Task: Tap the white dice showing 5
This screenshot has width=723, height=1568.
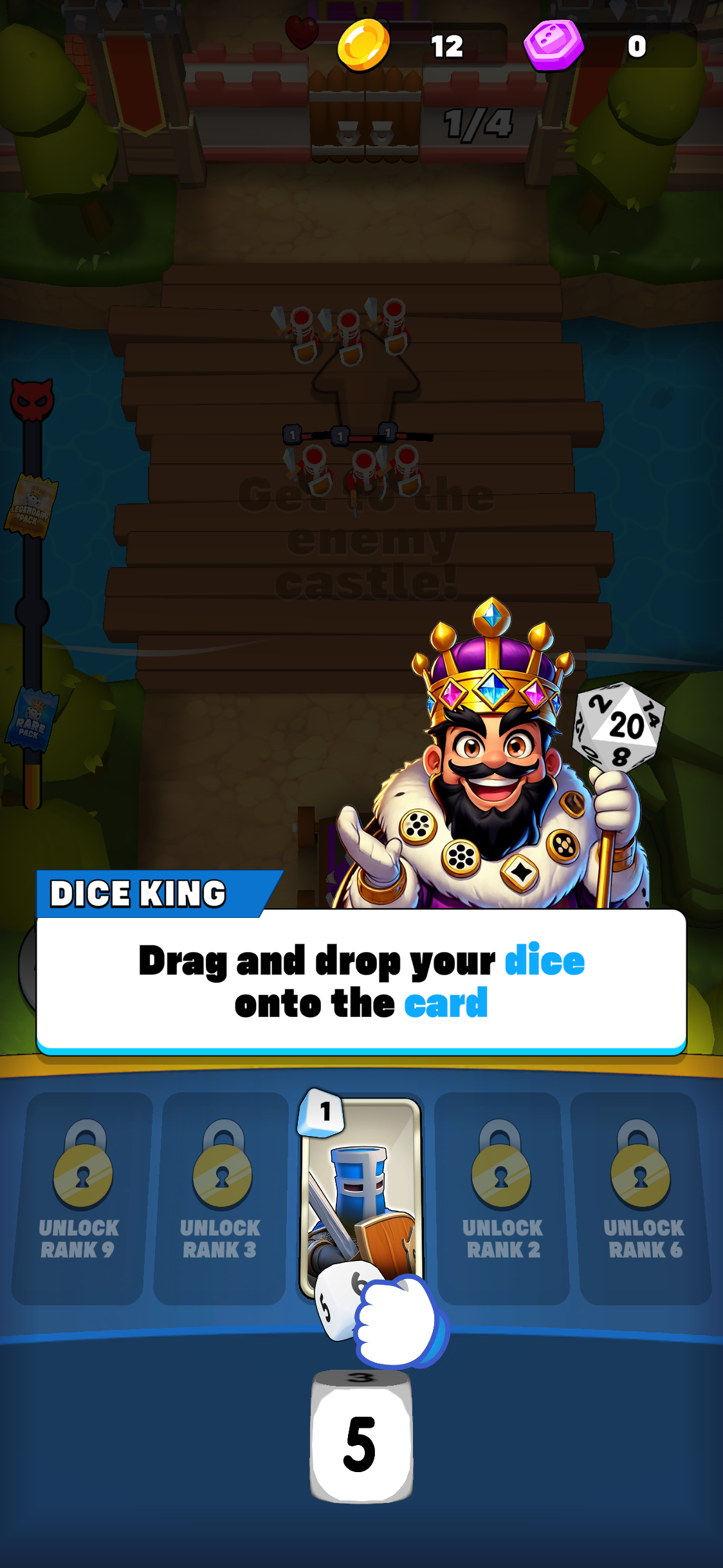Action: coord(361,1437)
